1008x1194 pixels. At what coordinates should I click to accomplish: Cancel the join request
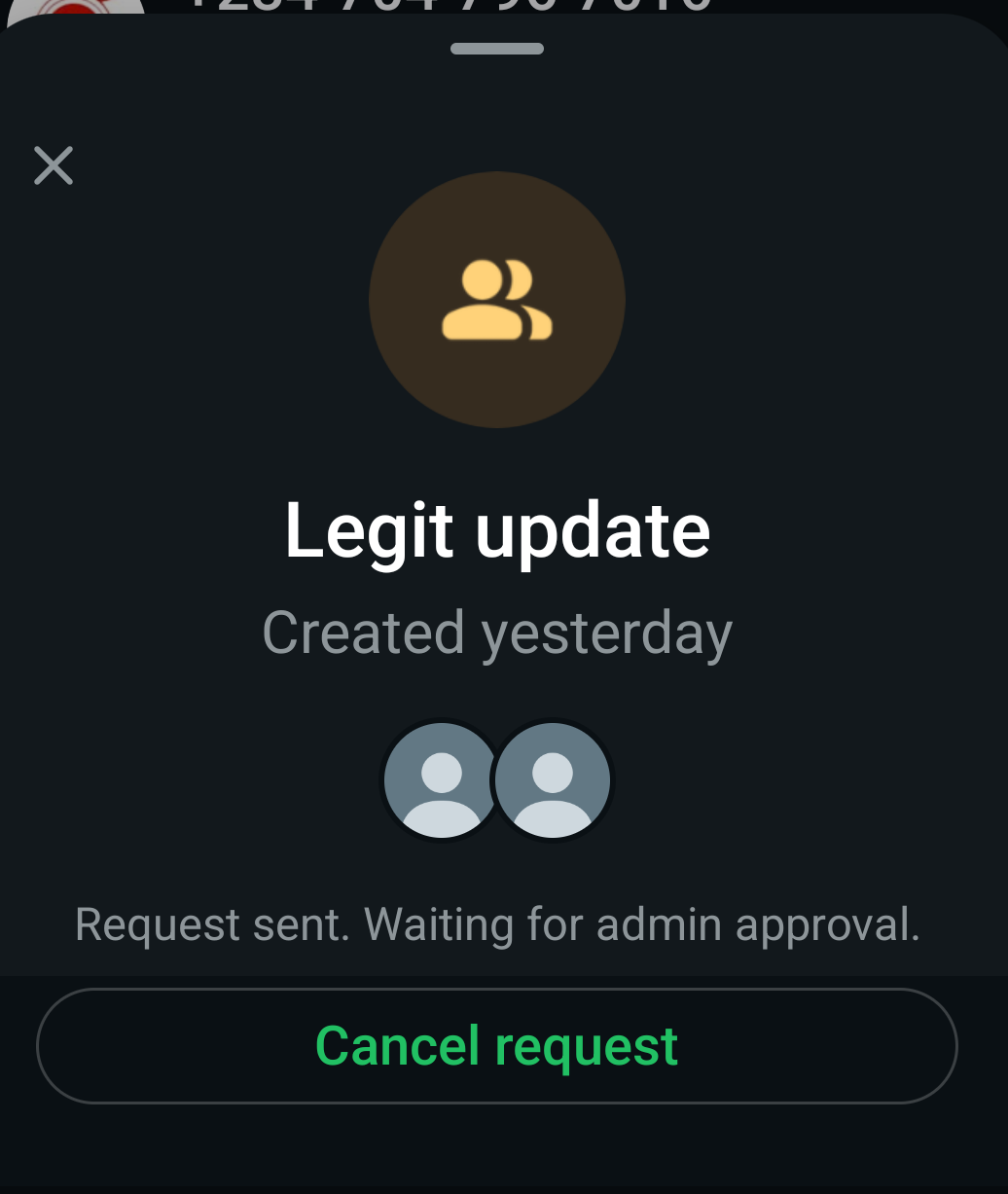coord(496,1046)
